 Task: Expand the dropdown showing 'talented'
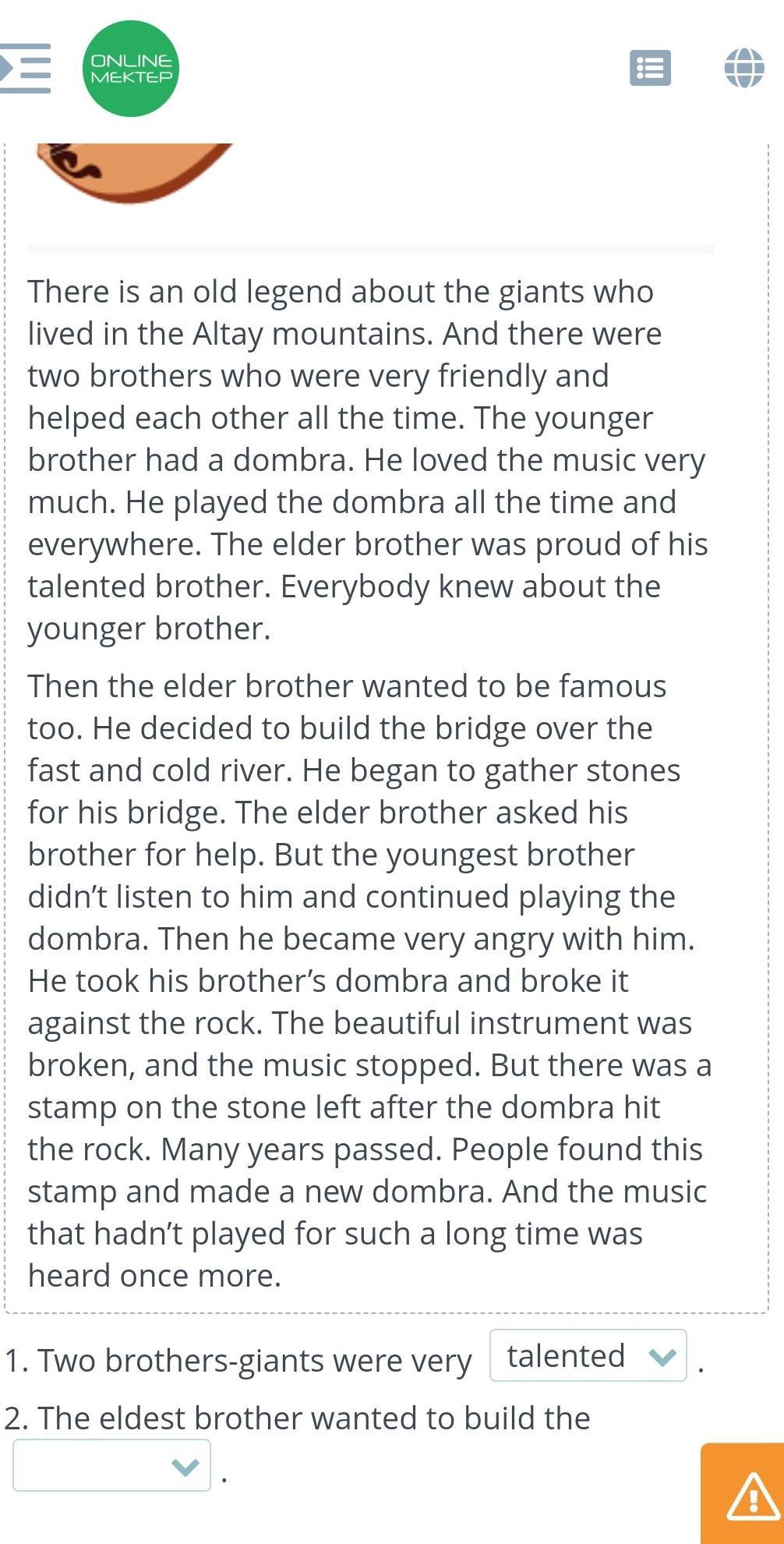[588, 1355]
